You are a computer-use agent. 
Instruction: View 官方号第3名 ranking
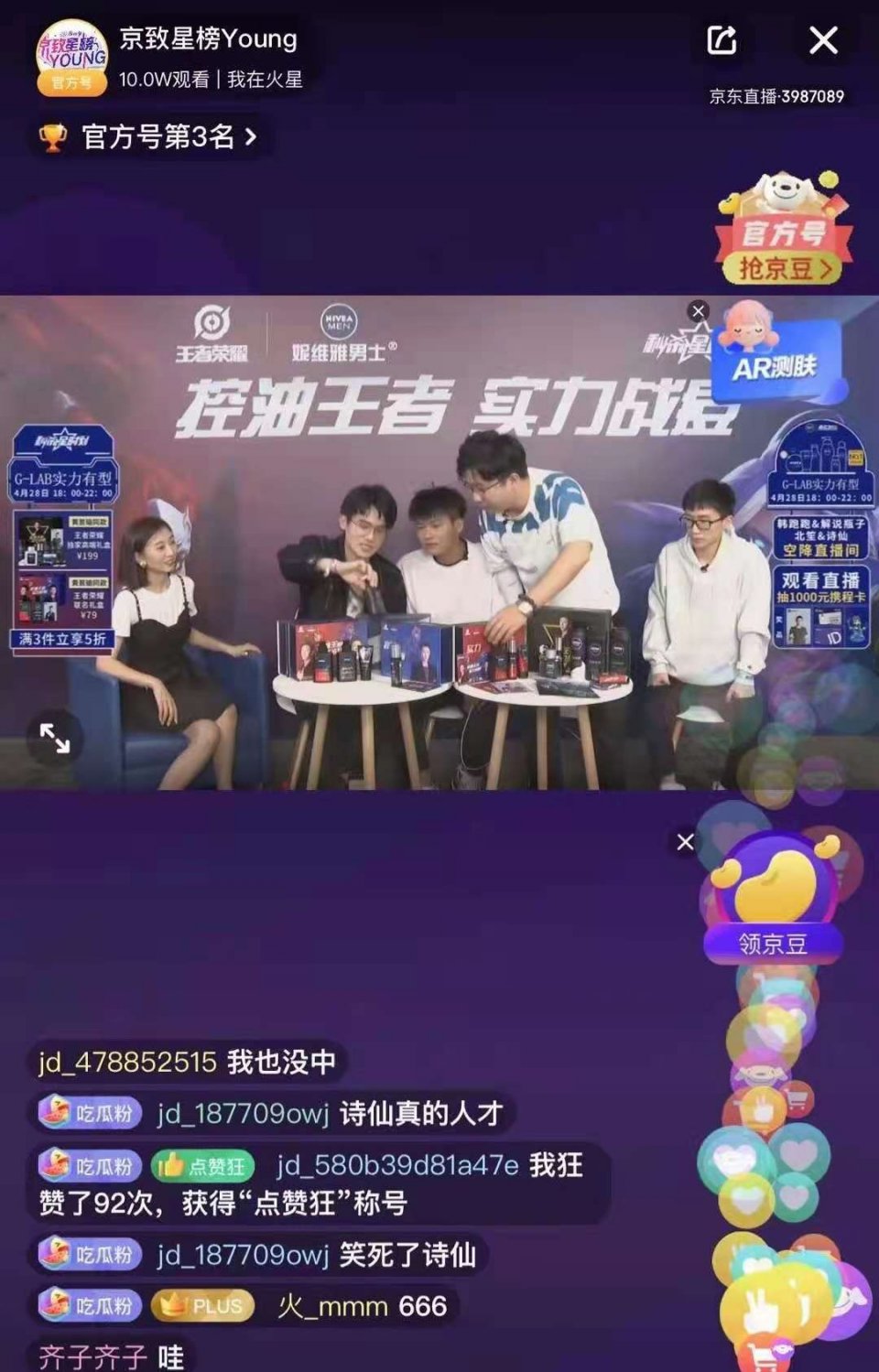click(148, 137)
